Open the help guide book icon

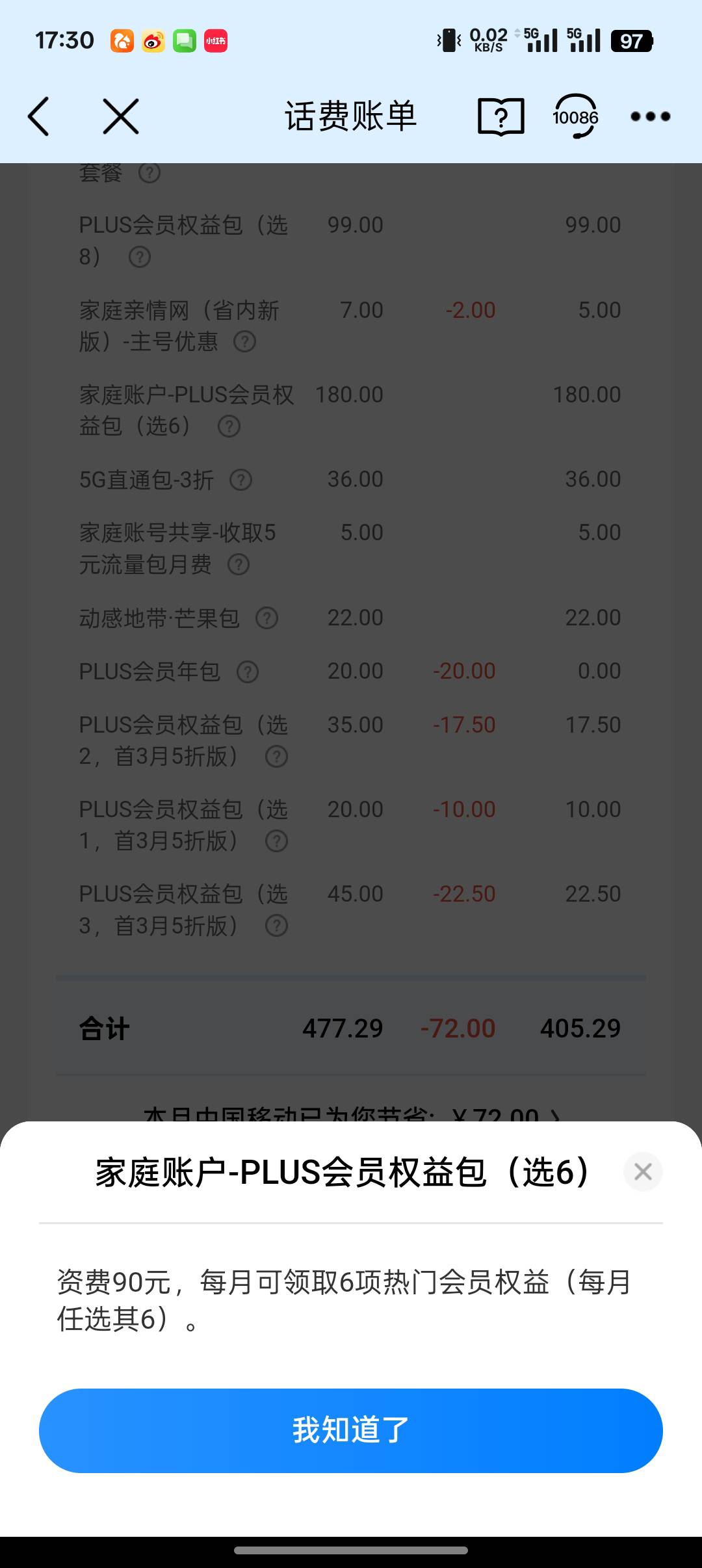[x=500, y=117]
